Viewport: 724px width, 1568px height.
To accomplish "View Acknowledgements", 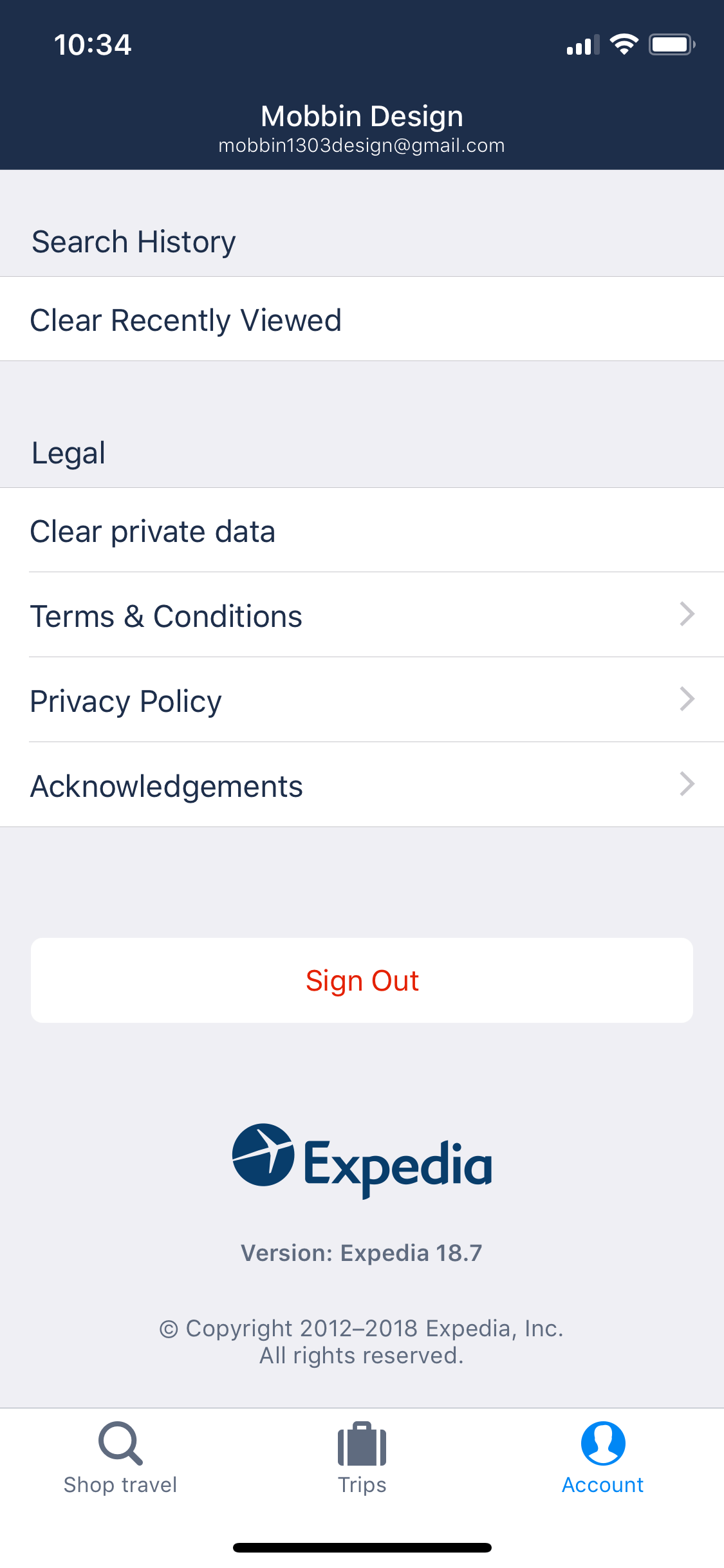I will 362,785.
